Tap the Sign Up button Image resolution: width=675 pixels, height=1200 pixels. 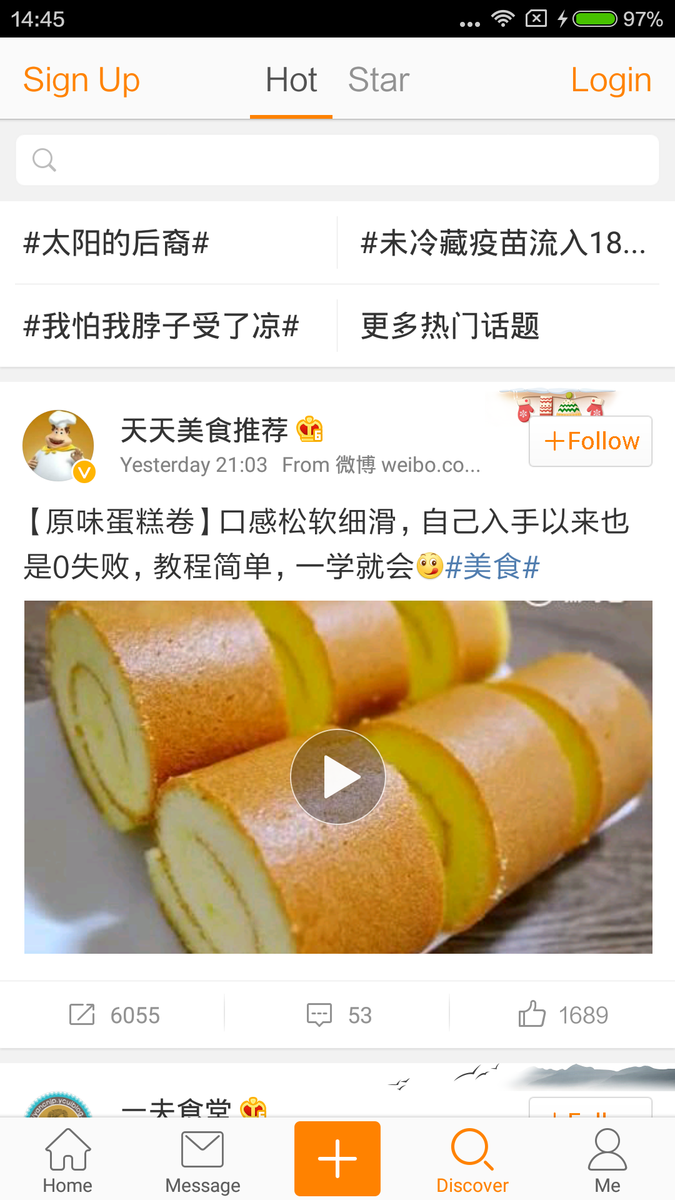point(81,80)
